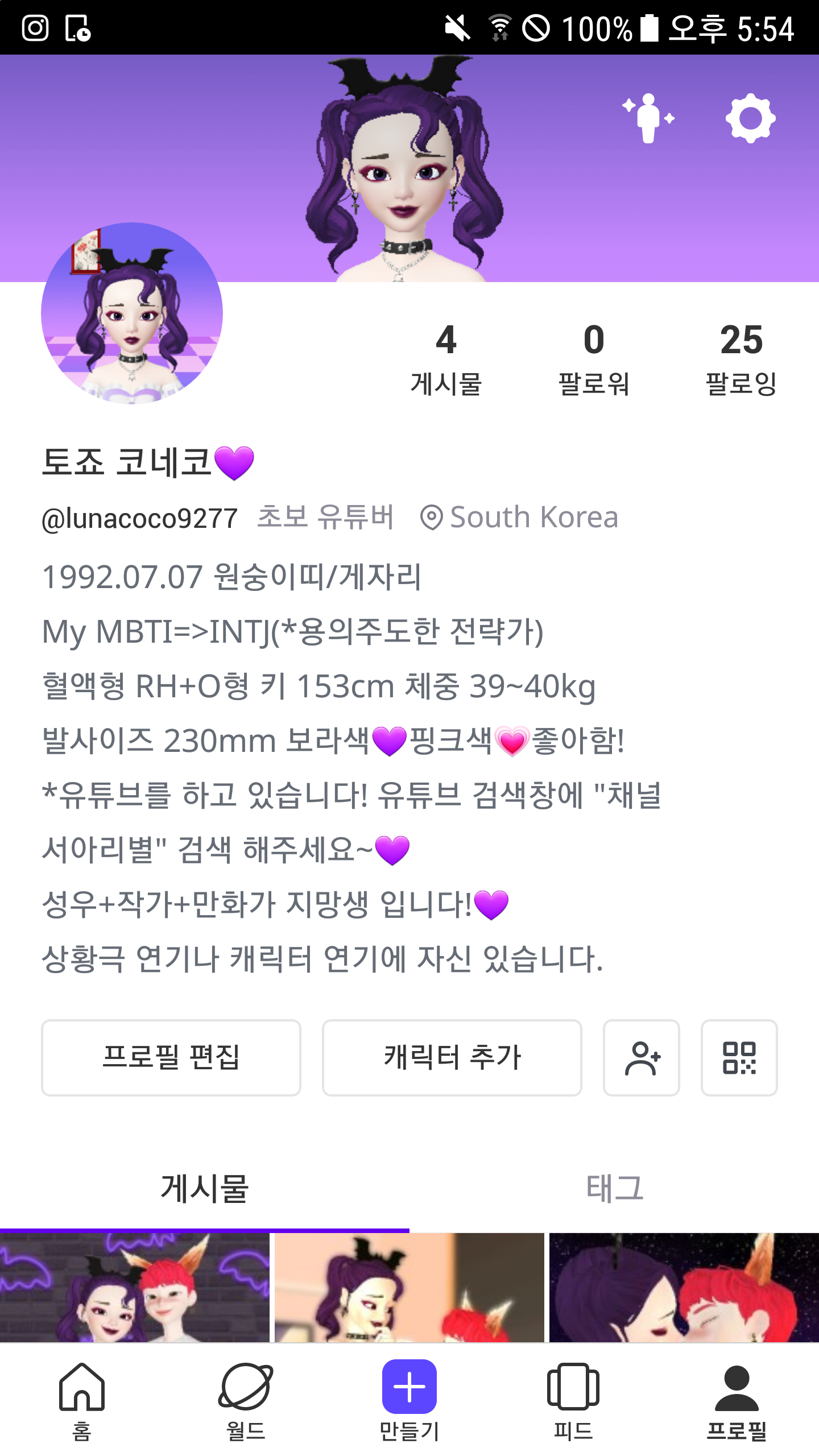The image size is (819, 1456).
Task: Tap the 프로필 편집 button
Action: [x=171, y=1057]
